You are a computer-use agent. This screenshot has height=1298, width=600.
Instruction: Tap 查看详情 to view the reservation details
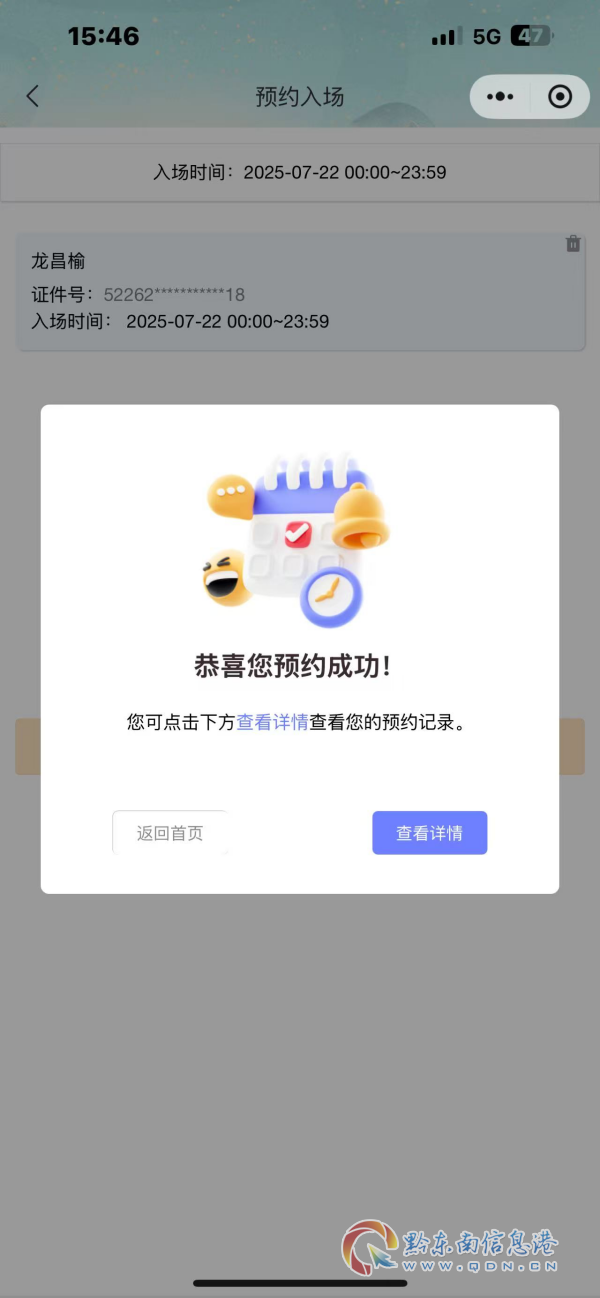pyautogui.click(x=429, y=833)
